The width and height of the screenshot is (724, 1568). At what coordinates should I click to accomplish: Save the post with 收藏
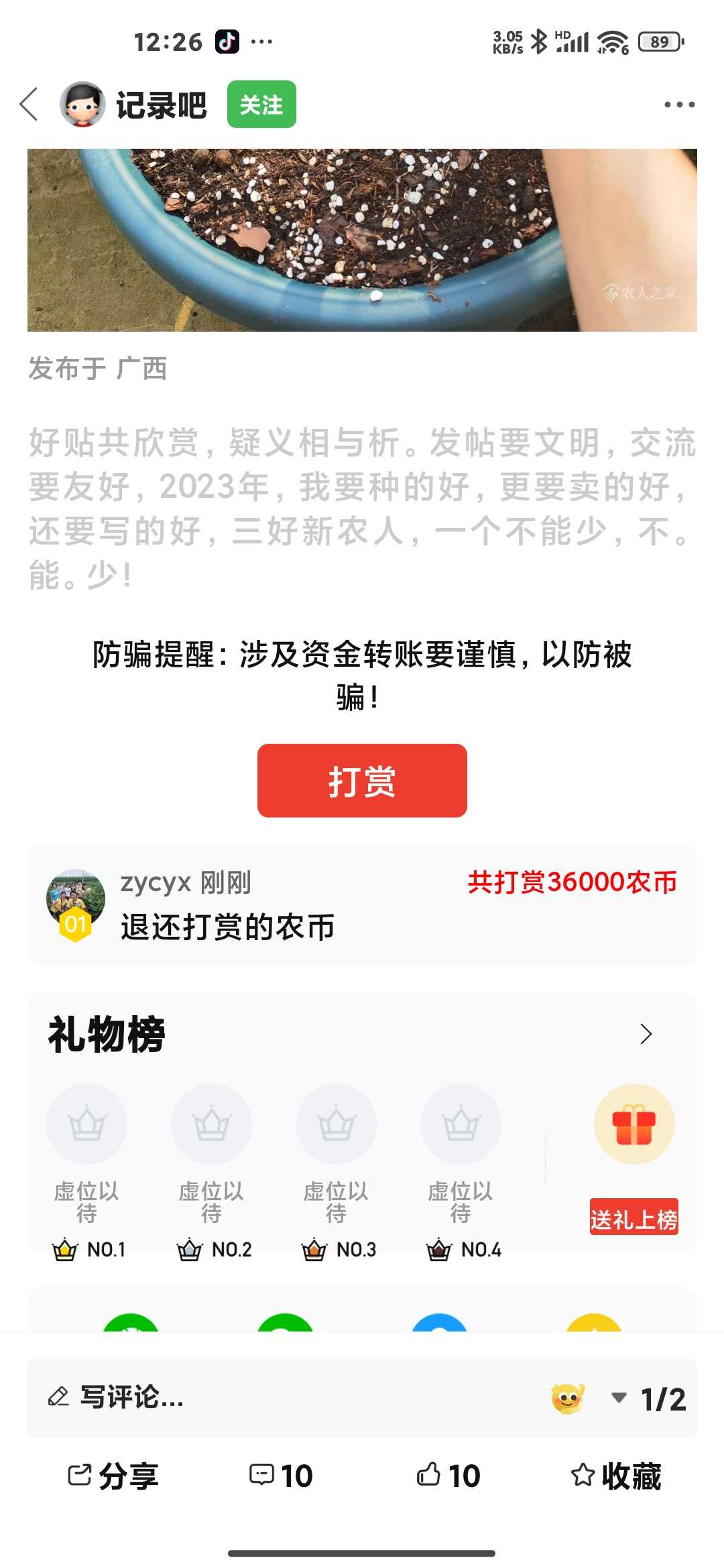[x=616, y=1476]
